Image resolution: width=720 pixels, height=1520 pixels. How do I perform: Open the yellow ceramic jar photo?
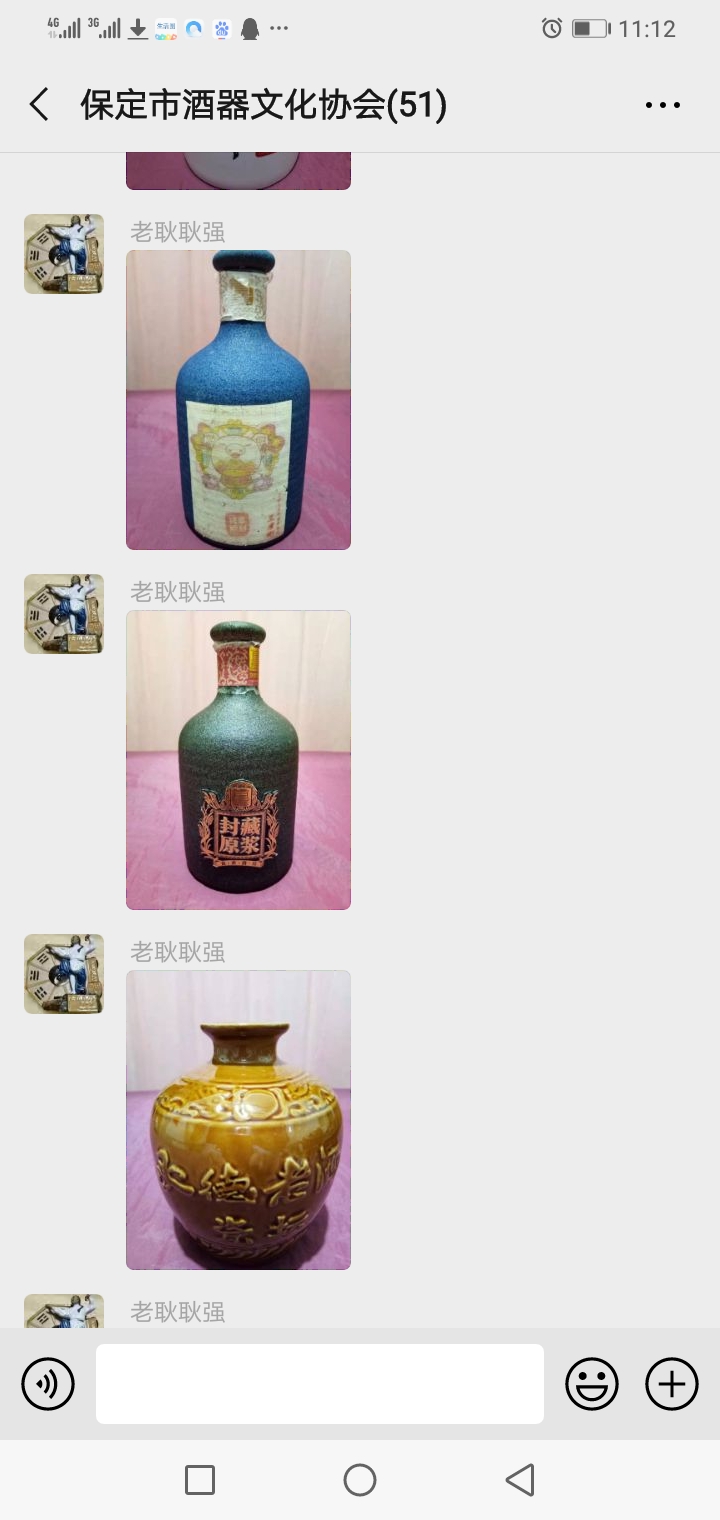[x=238, y=1120]
